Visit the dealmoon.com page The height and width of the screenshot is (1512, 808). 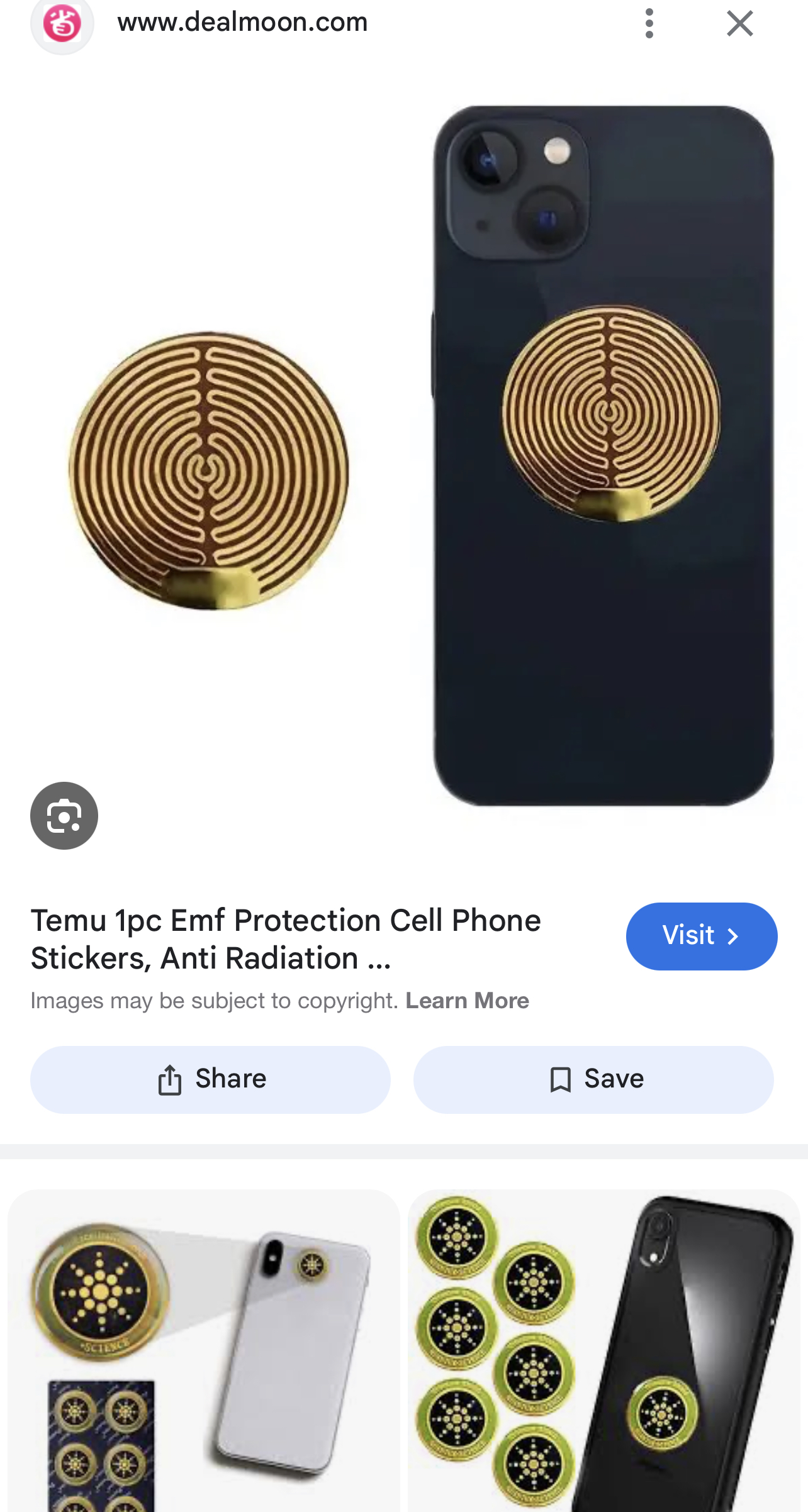click(702, 936)
